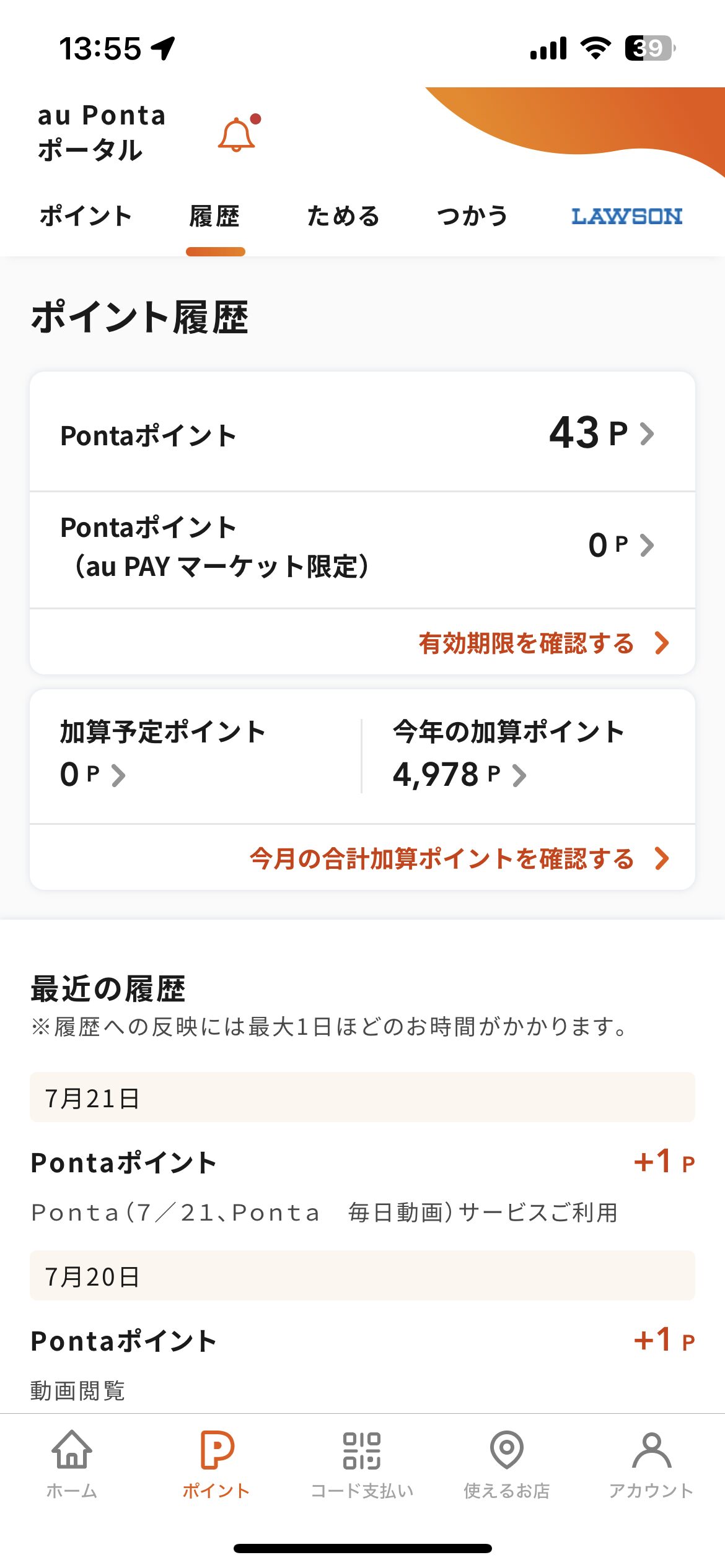
Task: Switch to the アカウント bottom tab
Action: pos(651,1464)
